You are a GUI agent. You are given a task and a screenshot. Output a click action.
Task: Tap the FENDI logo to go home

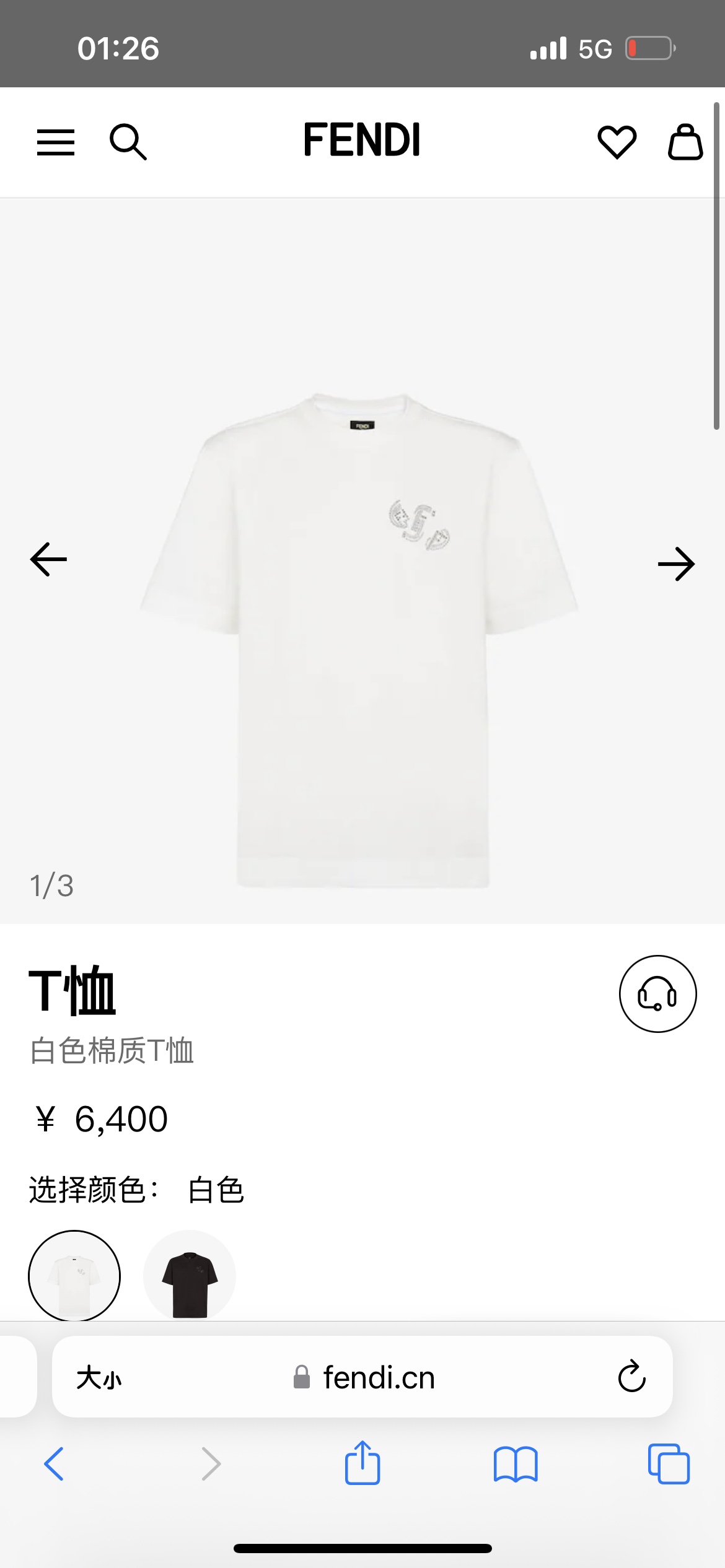coord(362,140)
